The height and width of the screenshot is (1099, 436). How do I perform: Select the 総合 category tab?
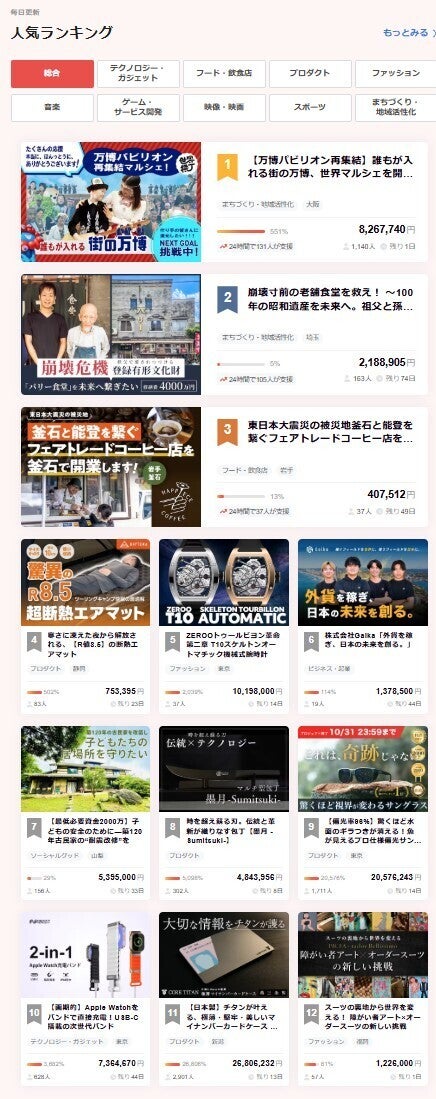click(x=52, y=74)
